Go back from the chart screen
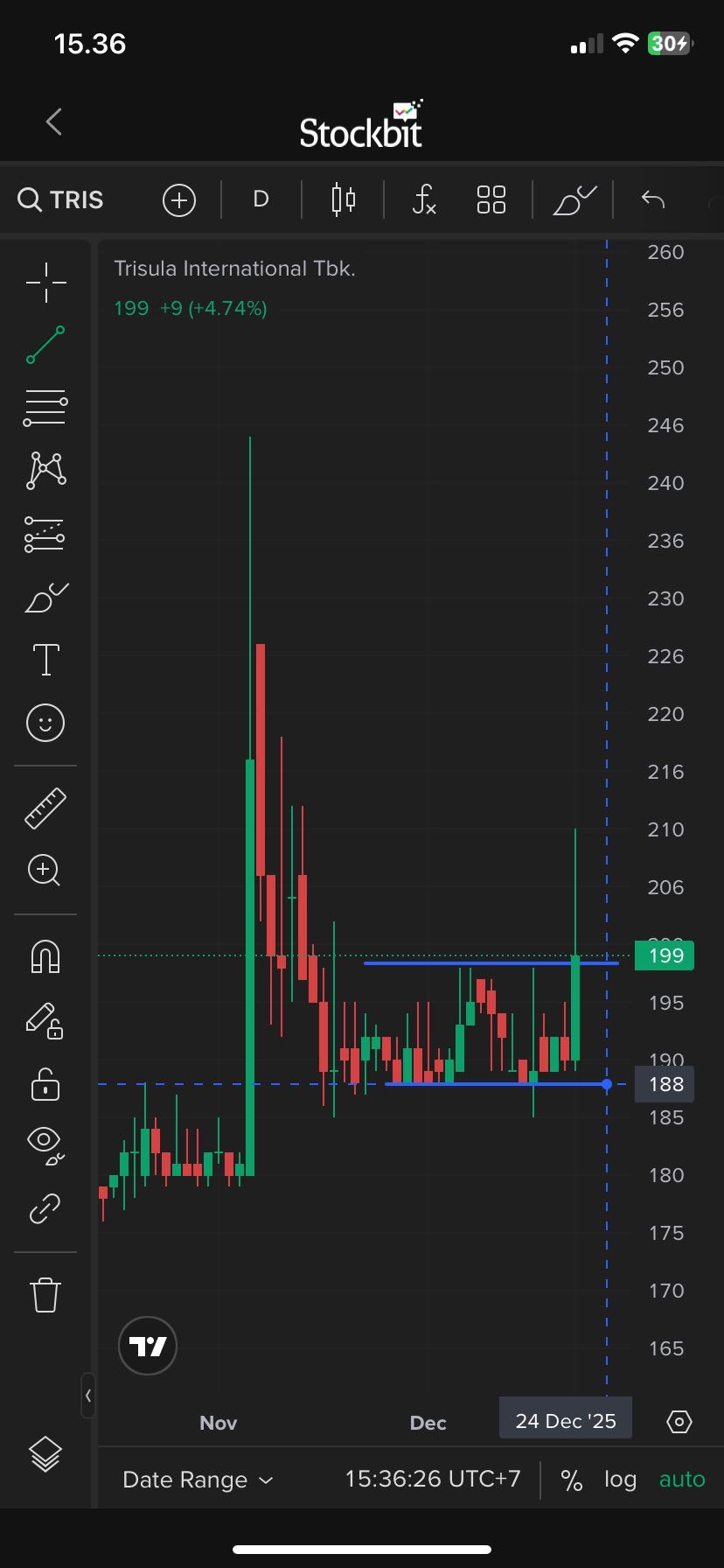 tap(54, 122)
